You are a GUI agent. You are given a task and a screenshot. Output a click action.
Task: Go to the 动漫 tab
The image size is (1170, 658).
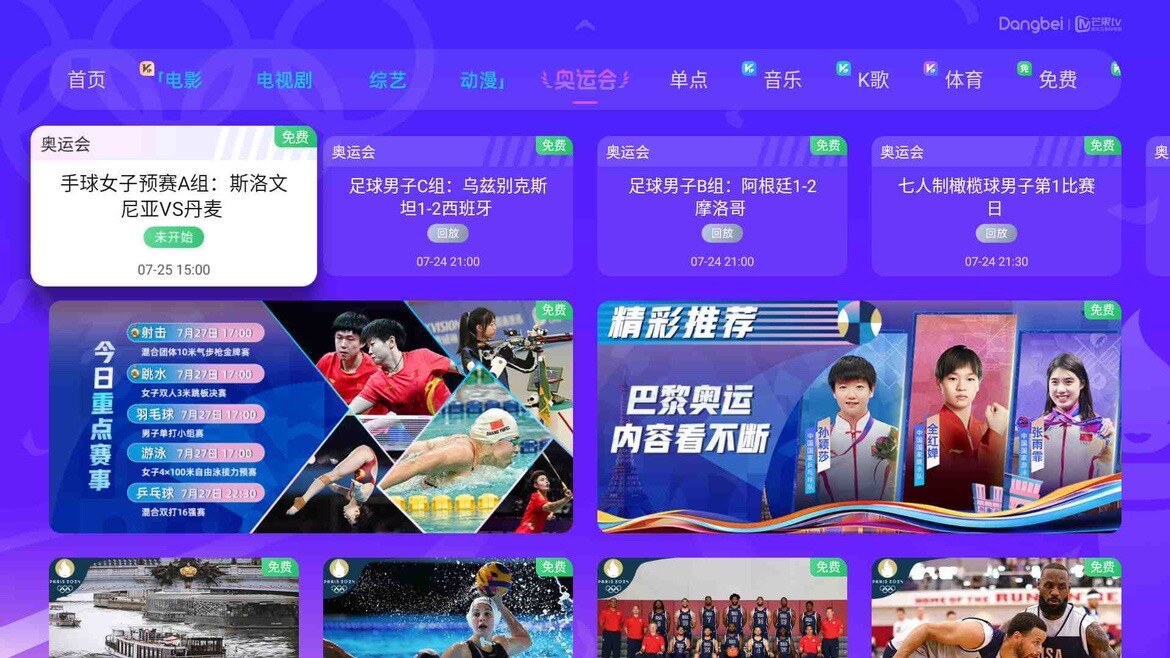[x=482, y=80]
